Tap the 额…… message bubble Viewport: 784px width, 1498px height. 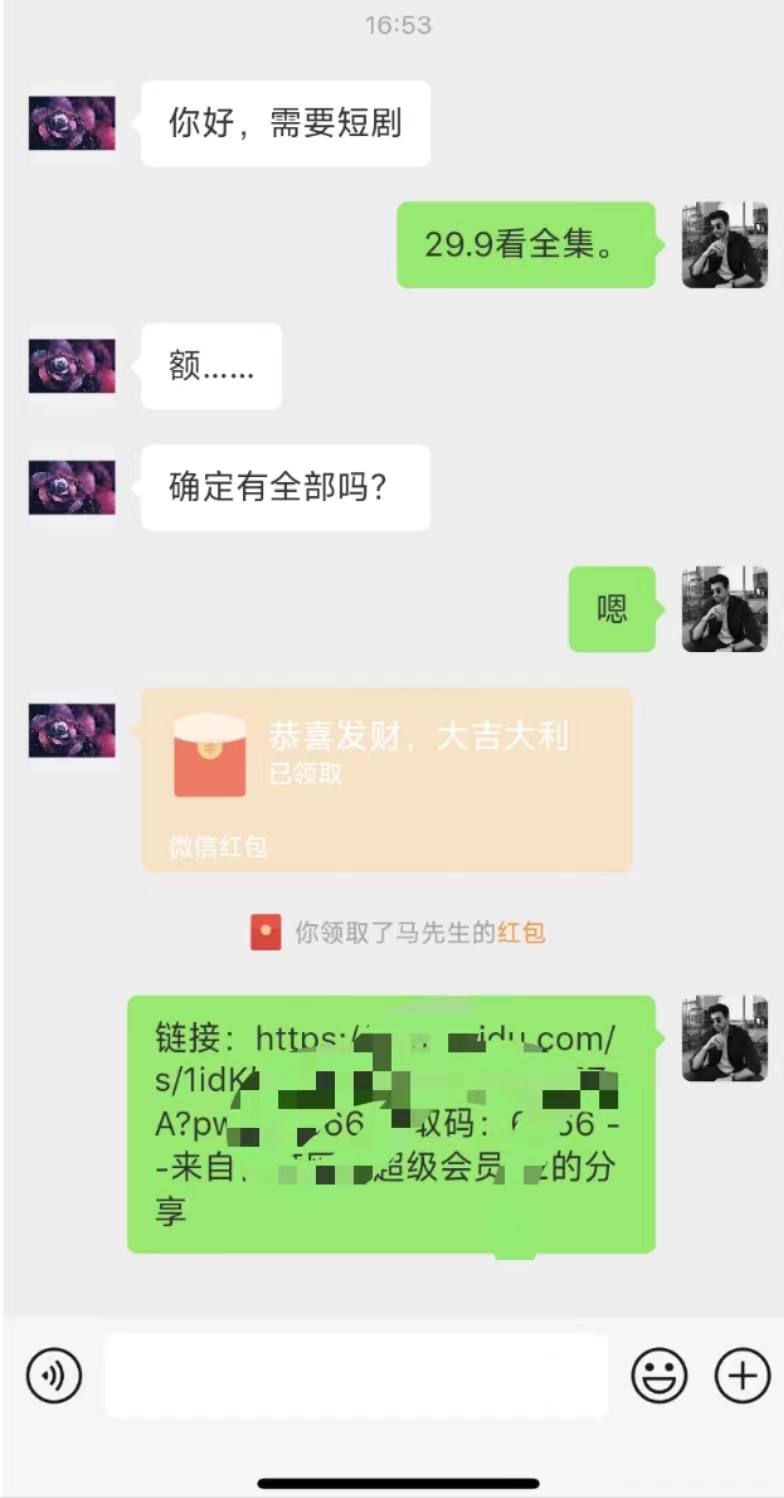pyautogui.click(x=210, y=366)
